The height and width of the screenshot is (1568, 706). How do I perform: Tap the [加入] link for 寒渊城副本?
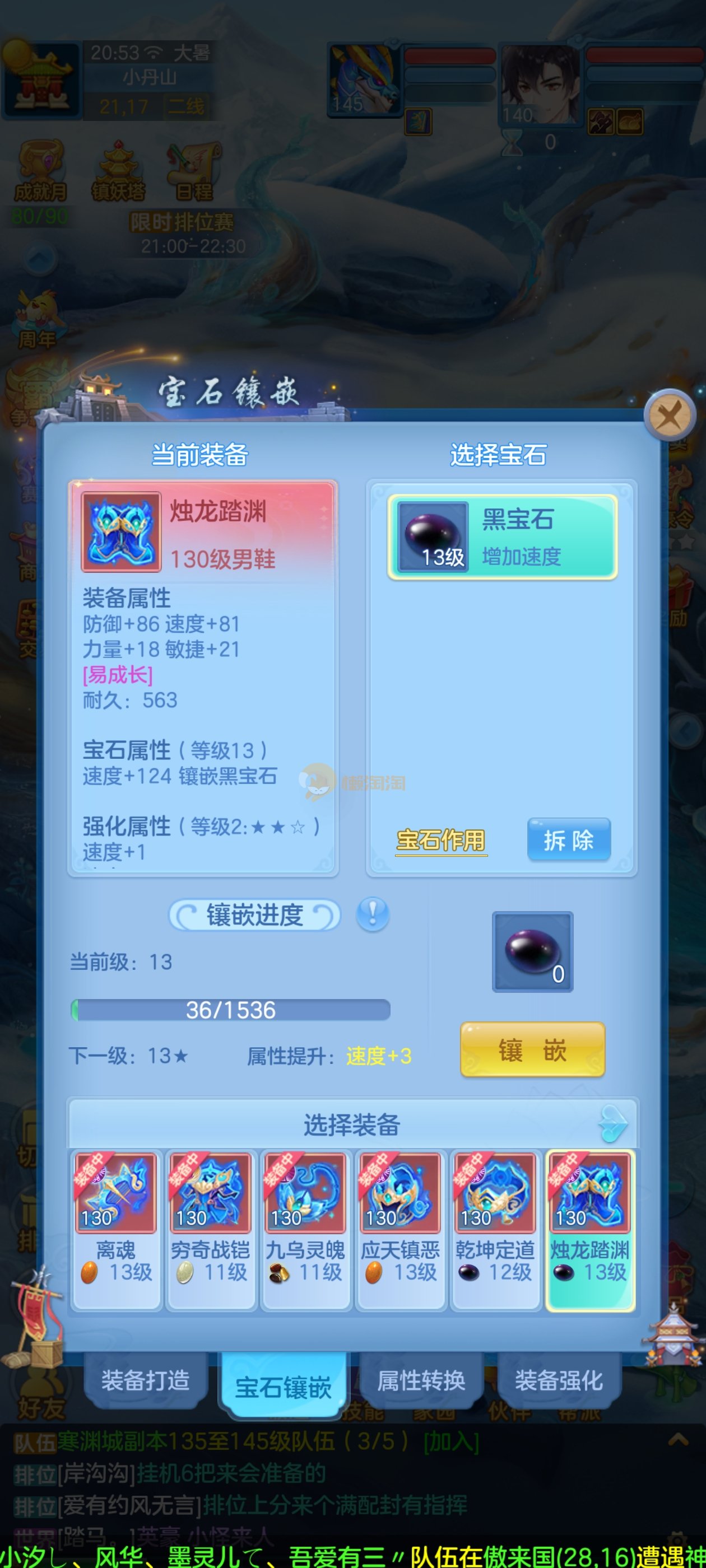coord(452,1442)
